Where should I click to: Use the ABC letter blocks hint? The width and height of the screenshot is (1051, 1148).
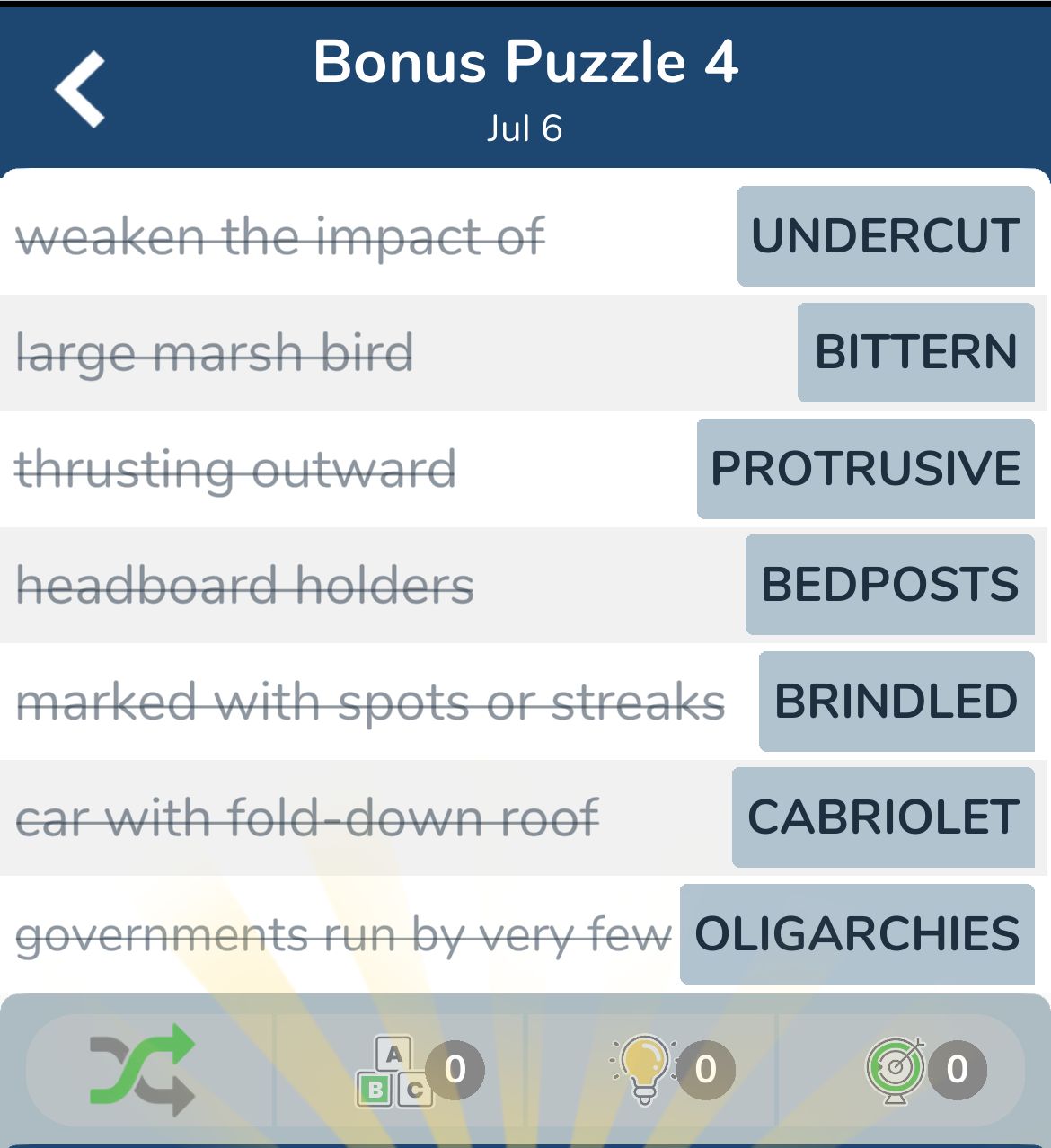[x=395, y=1071]
